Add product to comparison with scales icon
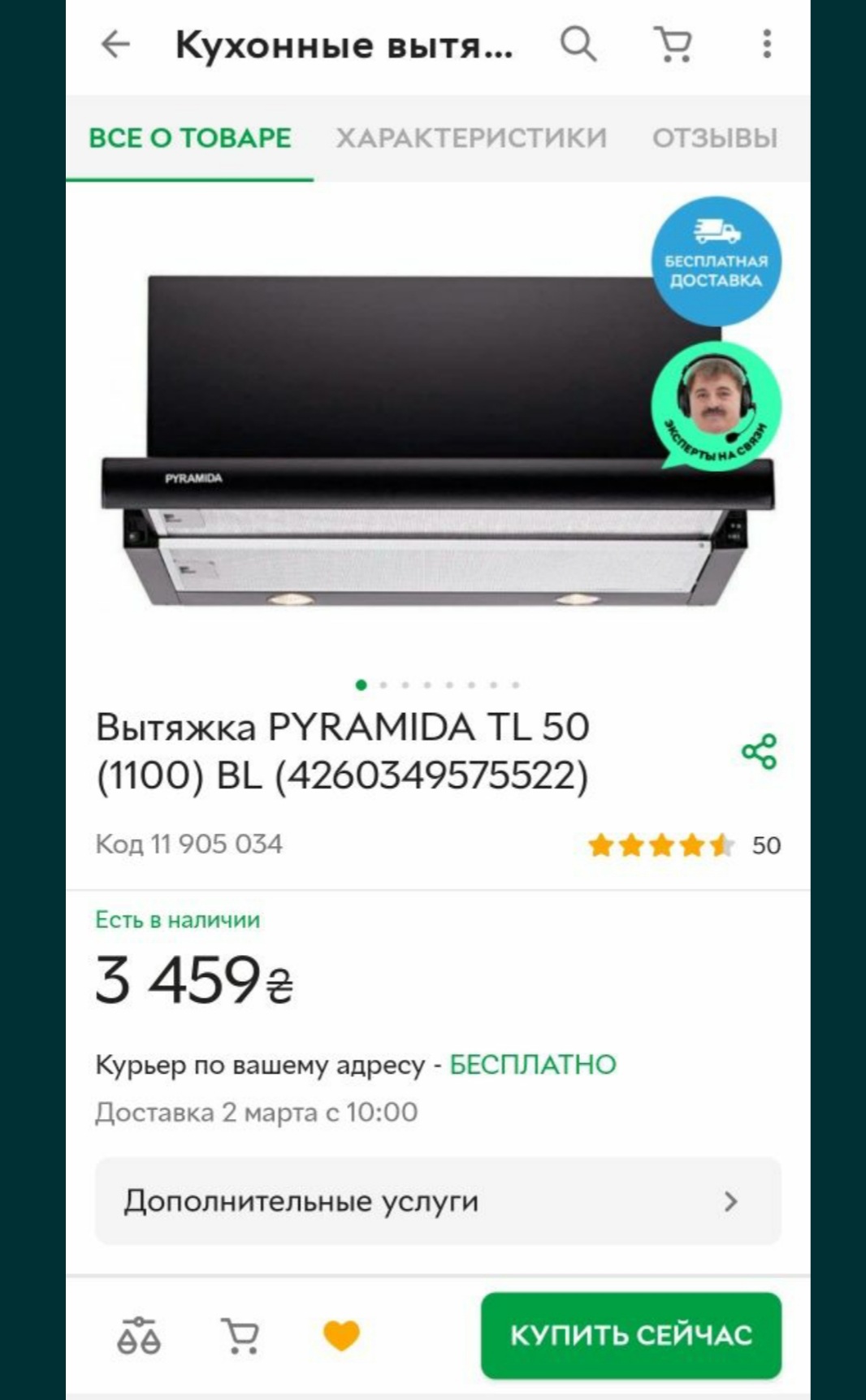The width and height of the screenshot is (866, 1400). coord(139,1336)
